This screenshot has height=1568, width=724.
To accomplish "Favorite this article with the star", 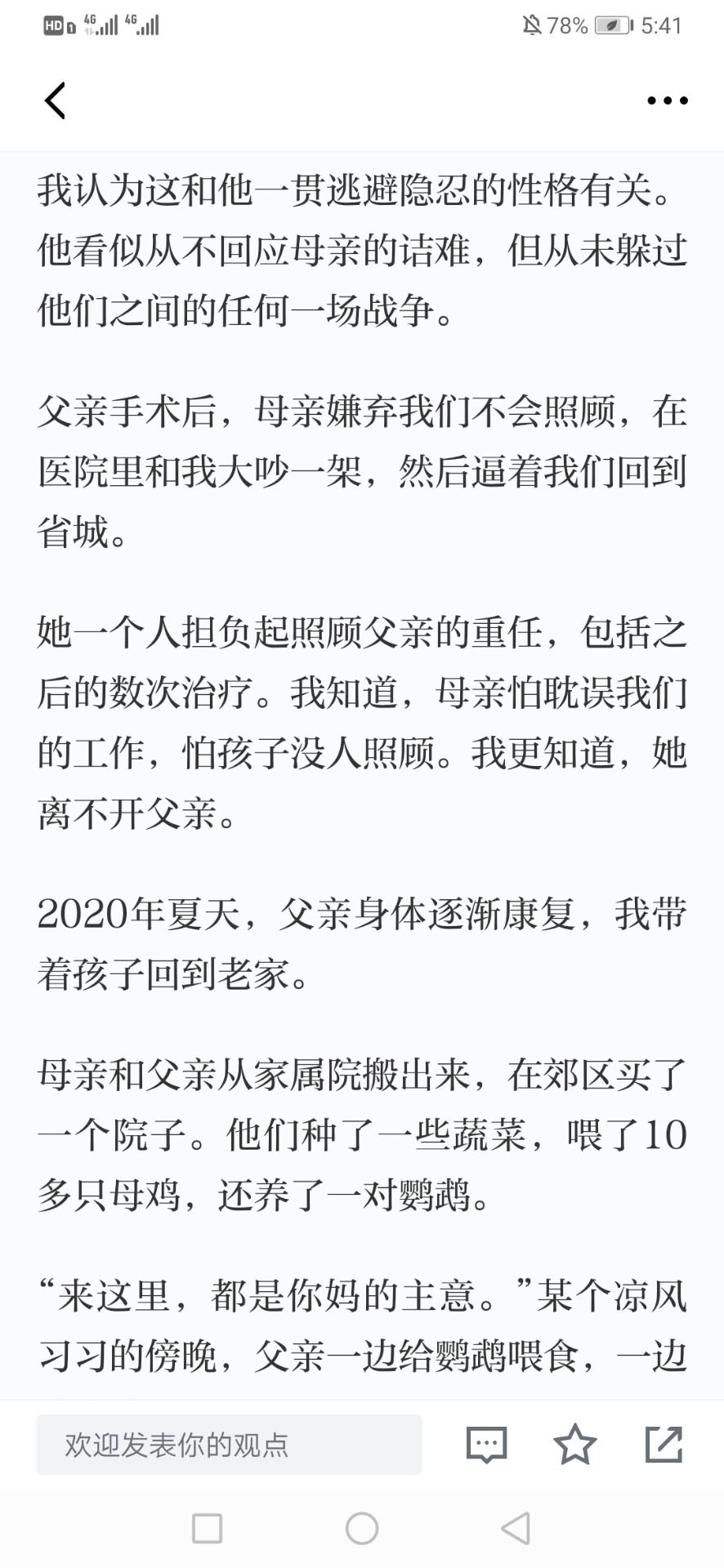I will click(x=575, y=1444).
